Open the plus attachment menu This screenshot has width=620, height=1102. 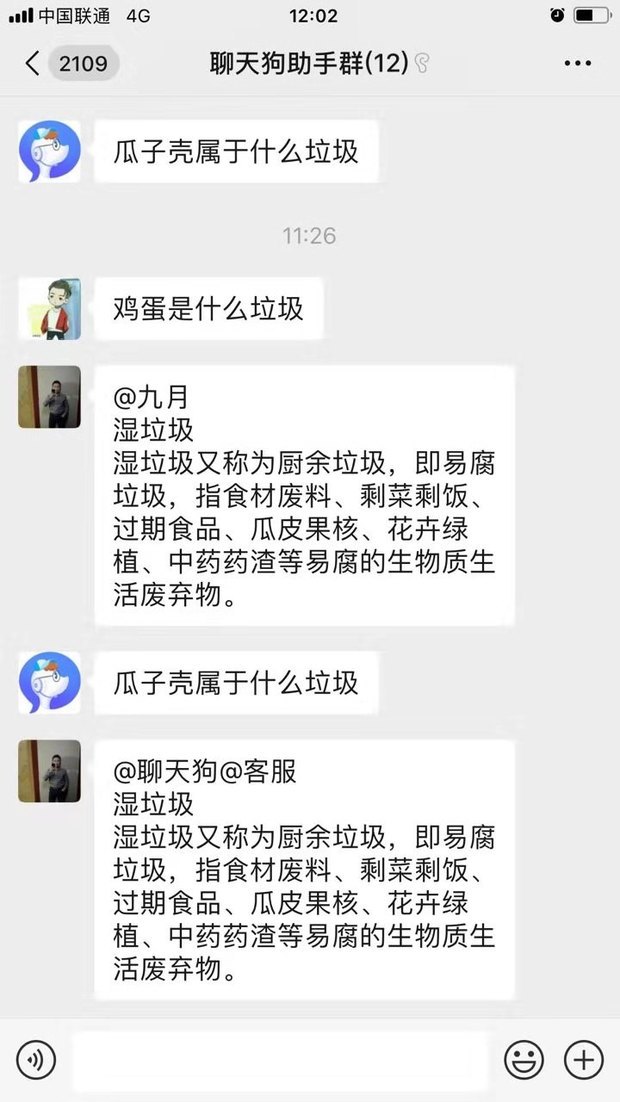[583, 1059]
